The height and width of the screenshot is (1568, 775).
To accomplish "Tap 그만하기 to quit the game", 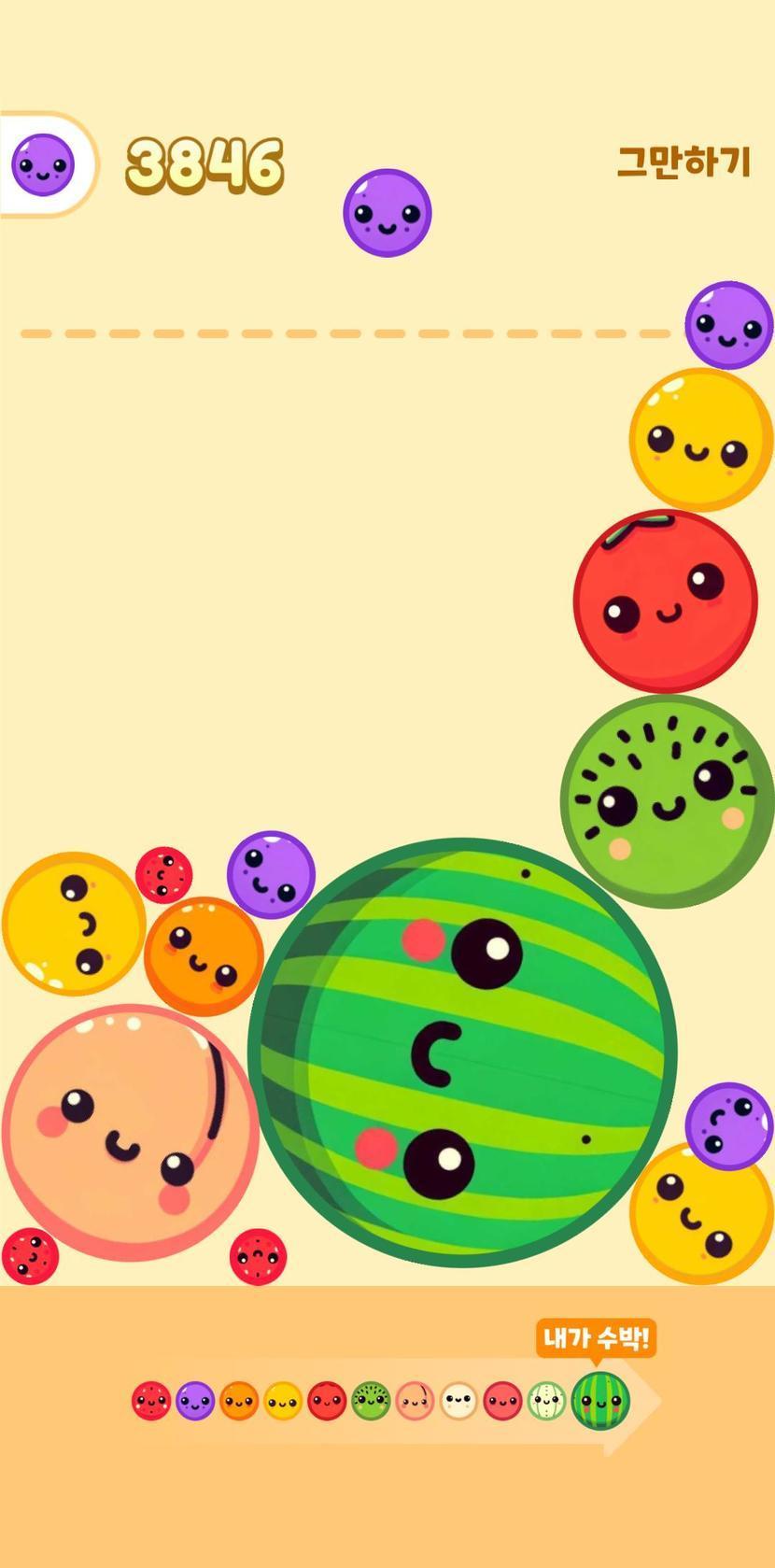I will pos(683,162).
